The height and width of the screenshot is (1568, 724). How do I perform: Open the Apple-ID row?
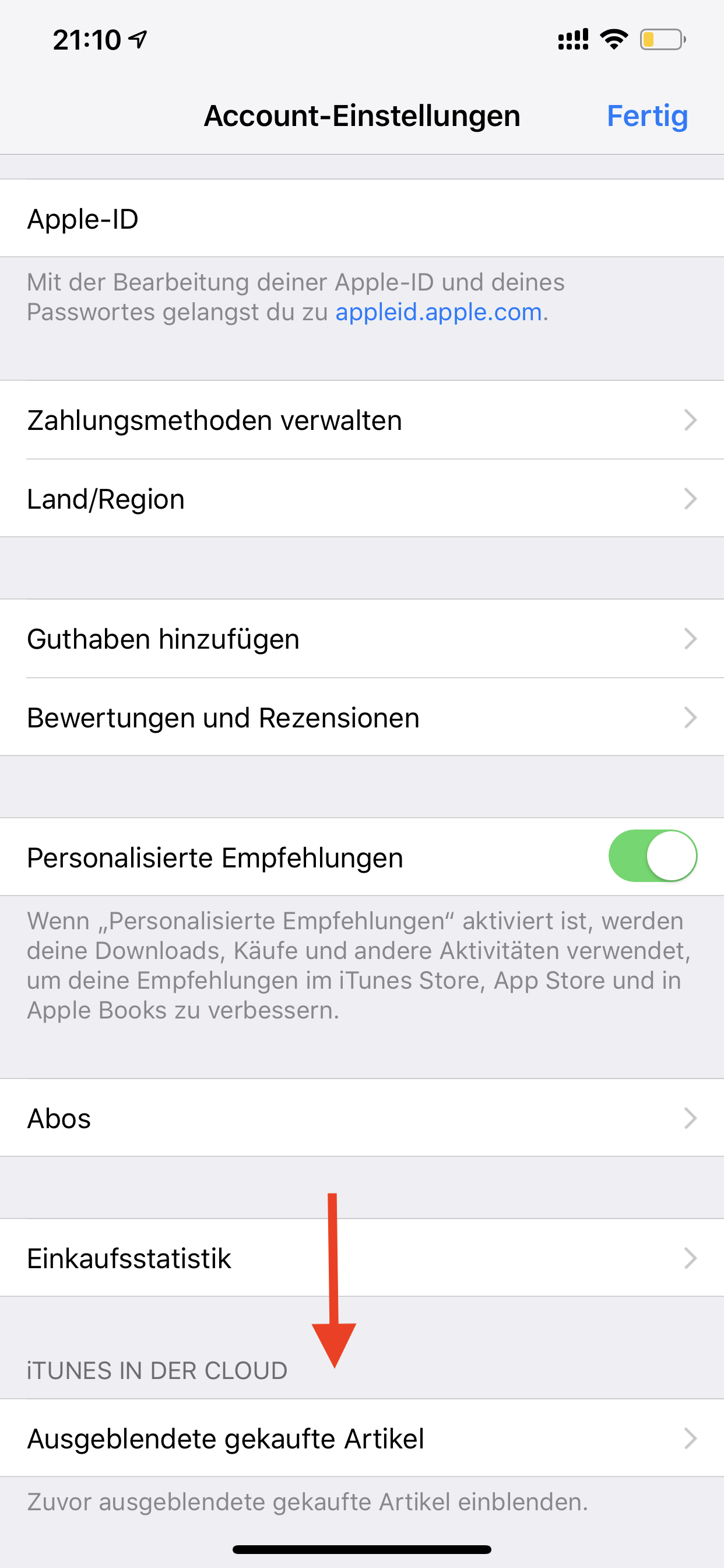coord(361,219)
